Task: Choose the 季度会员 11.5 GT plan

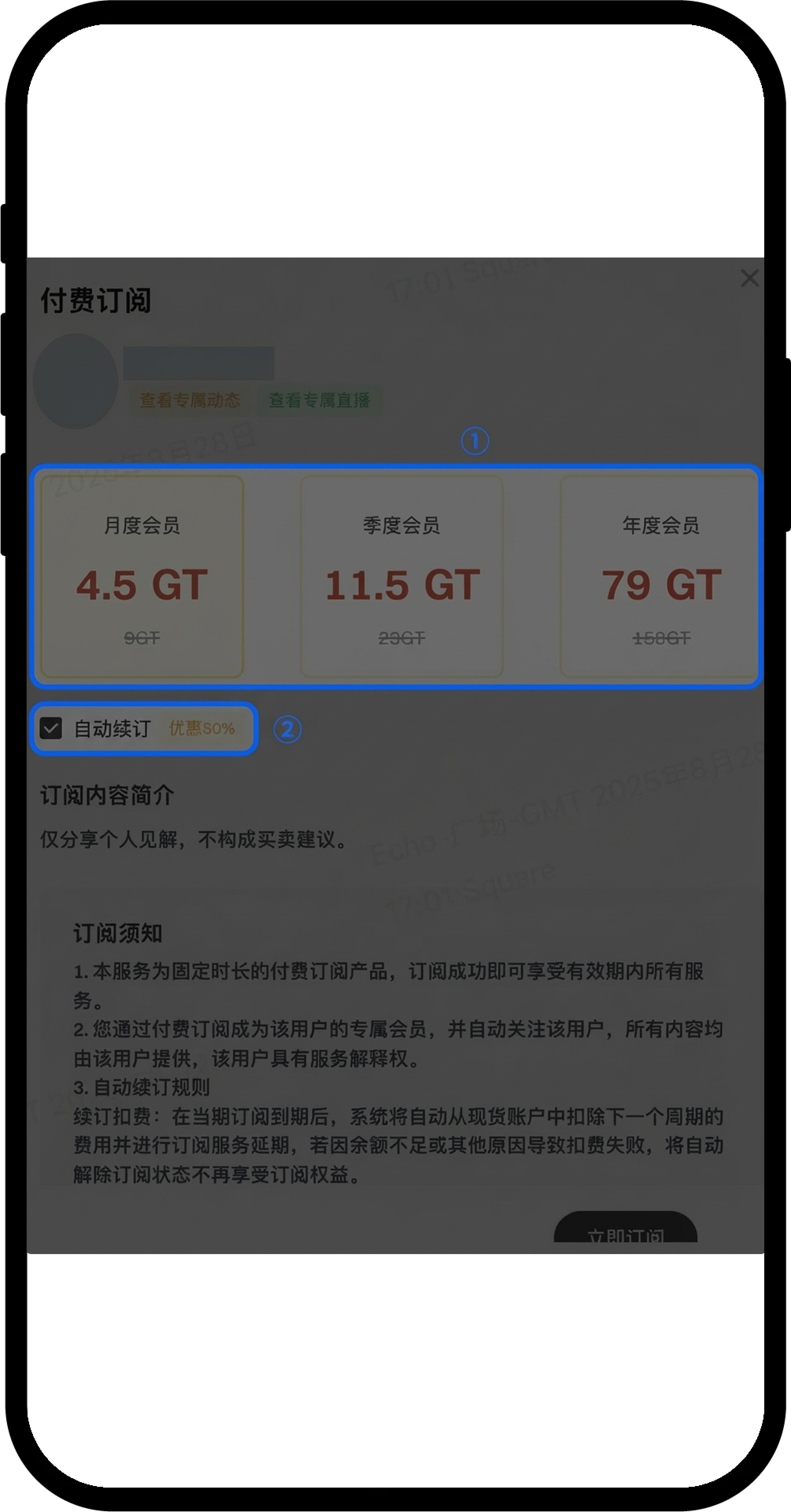Action: [x=401, y=576]
